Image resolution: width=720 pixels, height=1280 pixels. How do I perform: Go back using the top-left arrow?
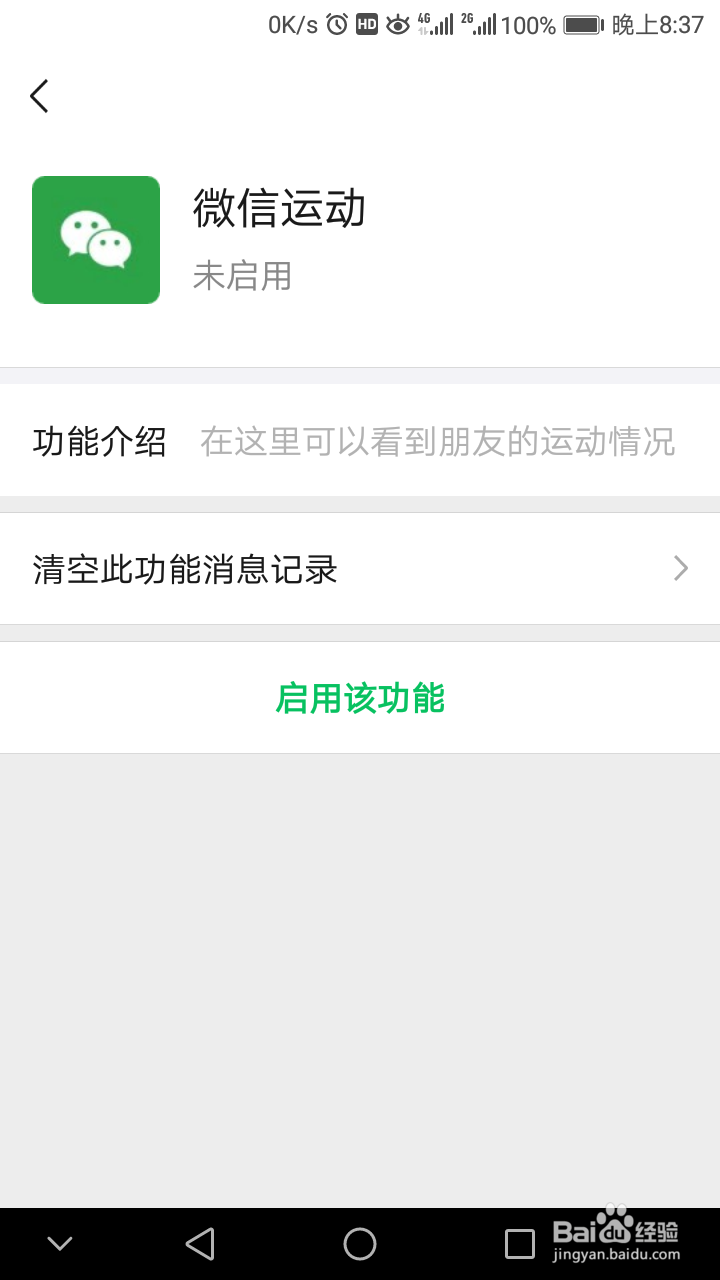coord(38,95)
